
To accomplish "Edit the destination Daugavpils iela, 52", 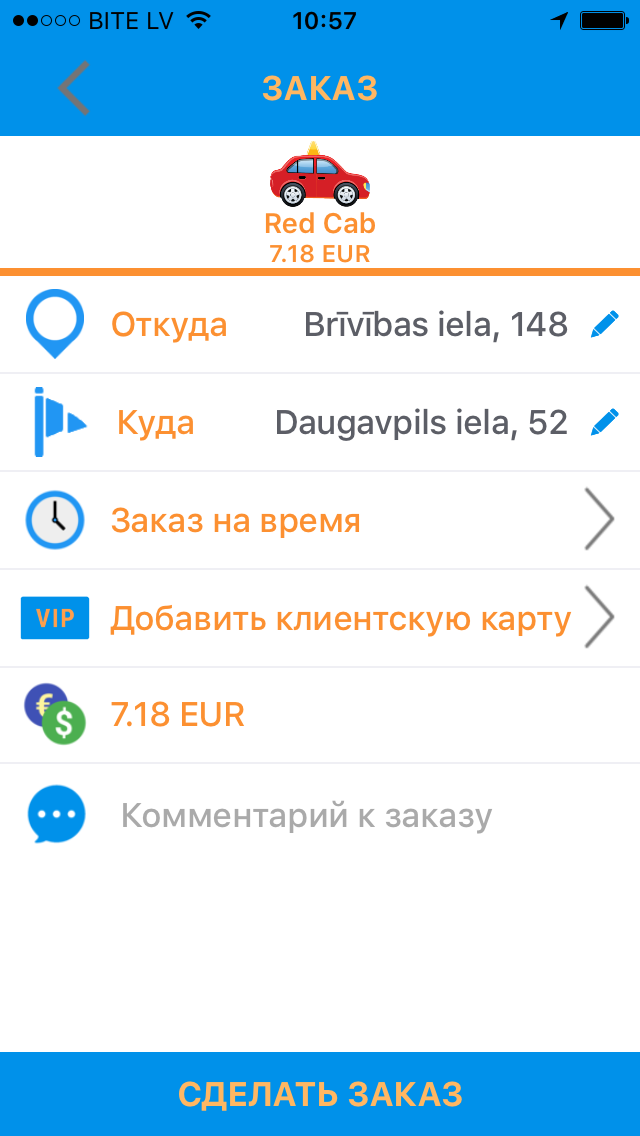I will click(x=604, y=422).
